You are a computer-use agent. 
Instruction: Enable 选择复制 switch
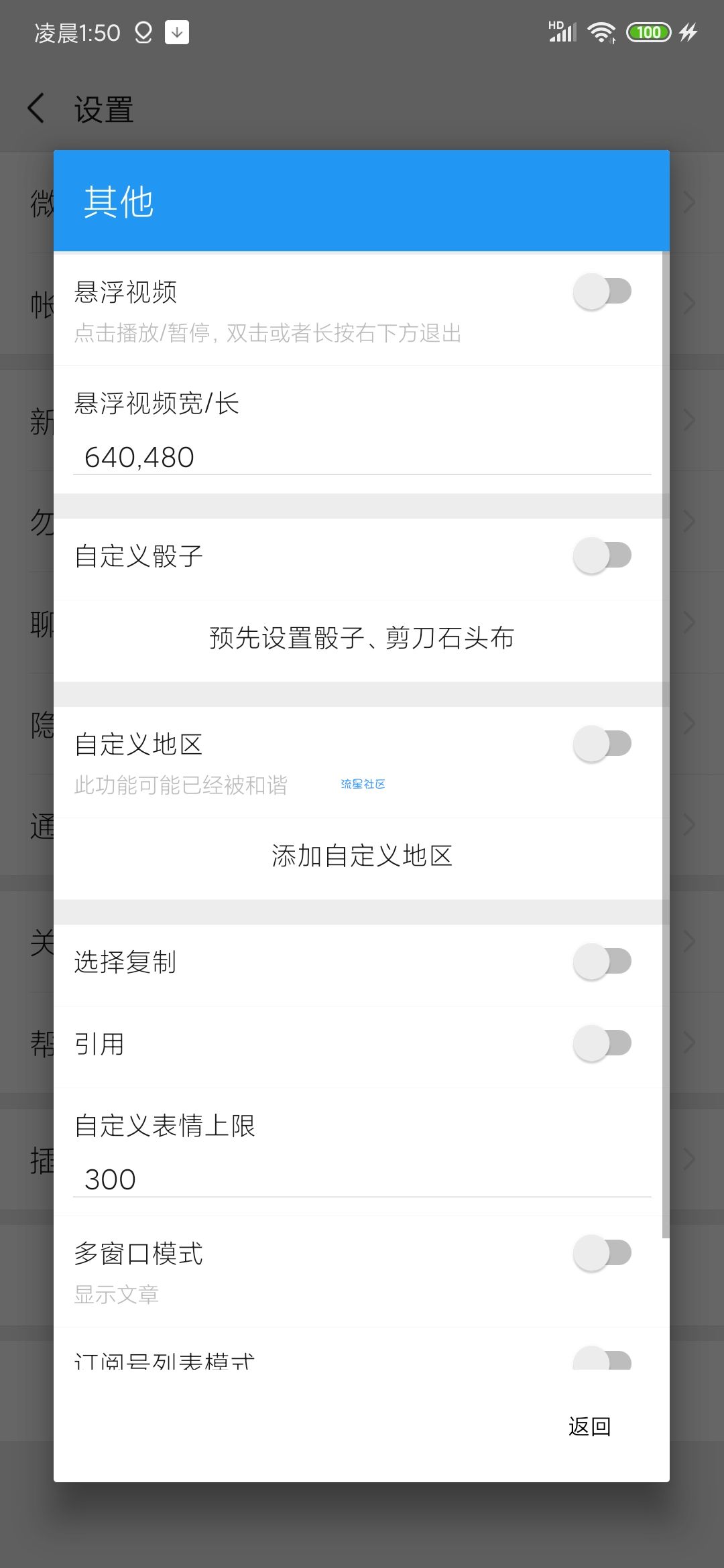pos(602,962)
